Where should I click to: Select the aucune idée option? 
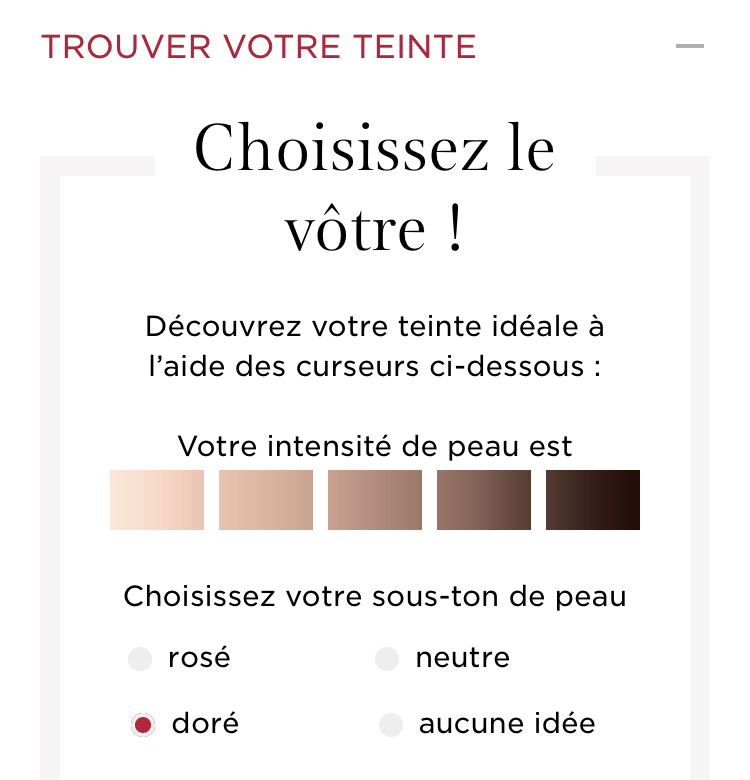click(x=391, y=725)
